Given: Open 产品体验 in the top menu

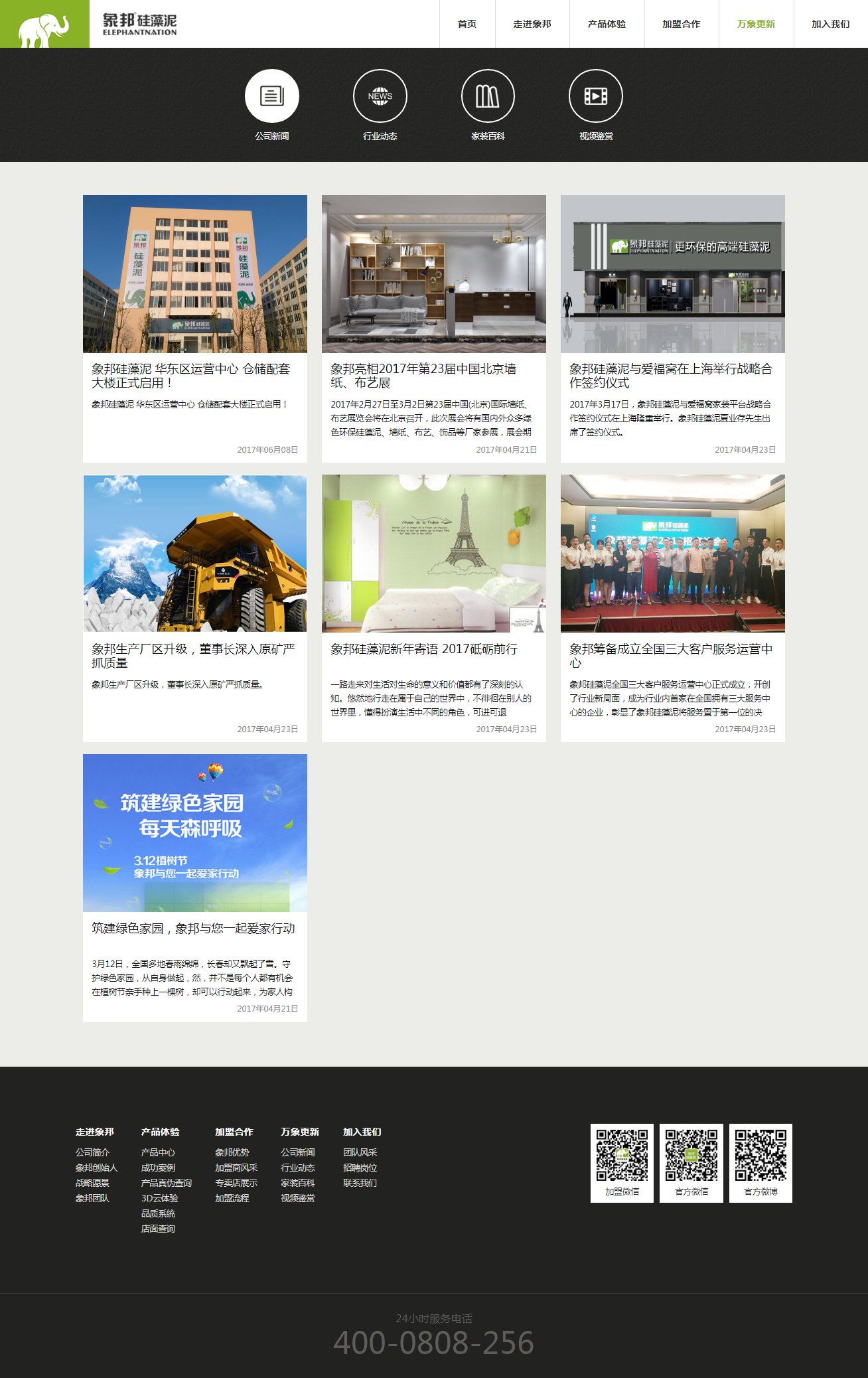Looking at the screenshot, I should (607, 24).
